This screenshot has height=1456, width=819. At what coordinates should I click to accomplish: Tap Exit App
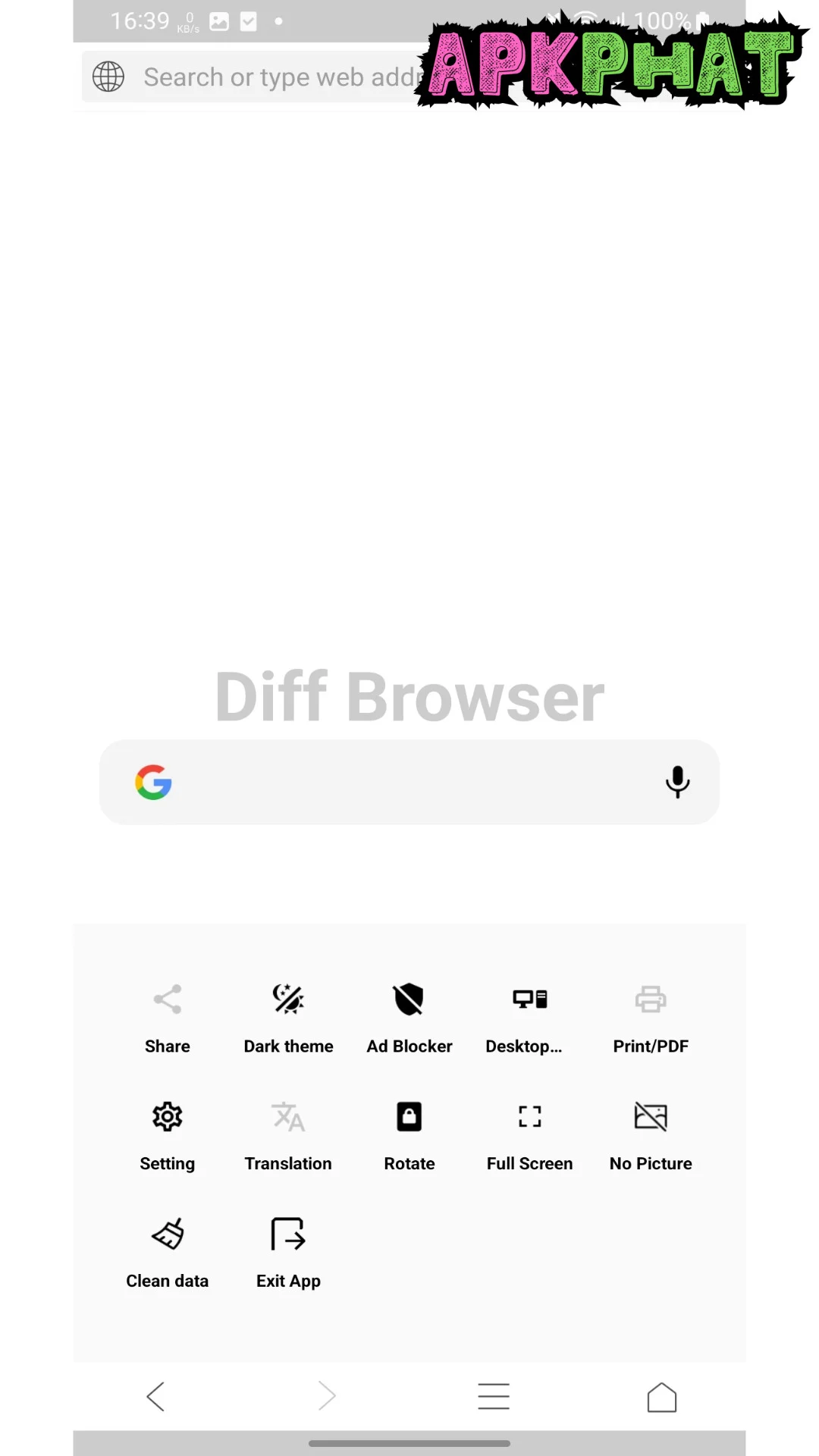pyautogui.click(x=288, y=1253)
